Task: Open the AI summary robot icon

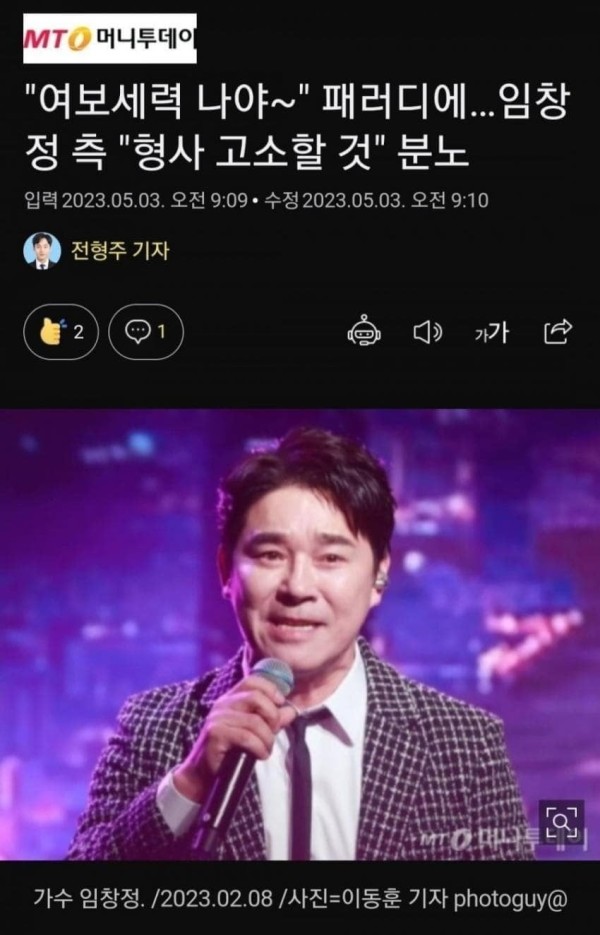Action: [363, 331]
